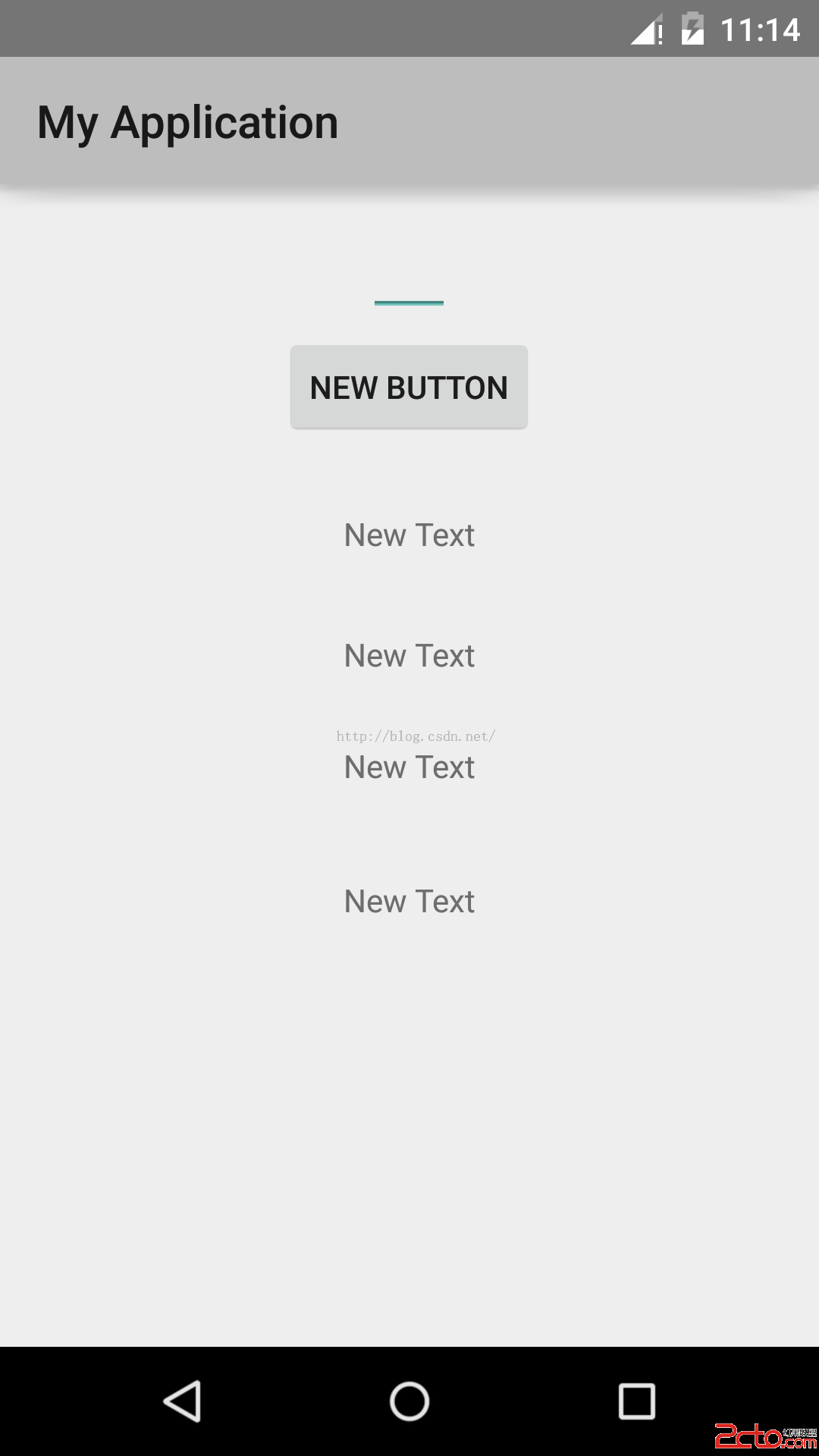This screenshot has height=1456, width=819.
Task: Go back using the navigation bar
Action: pos(182,1401)
